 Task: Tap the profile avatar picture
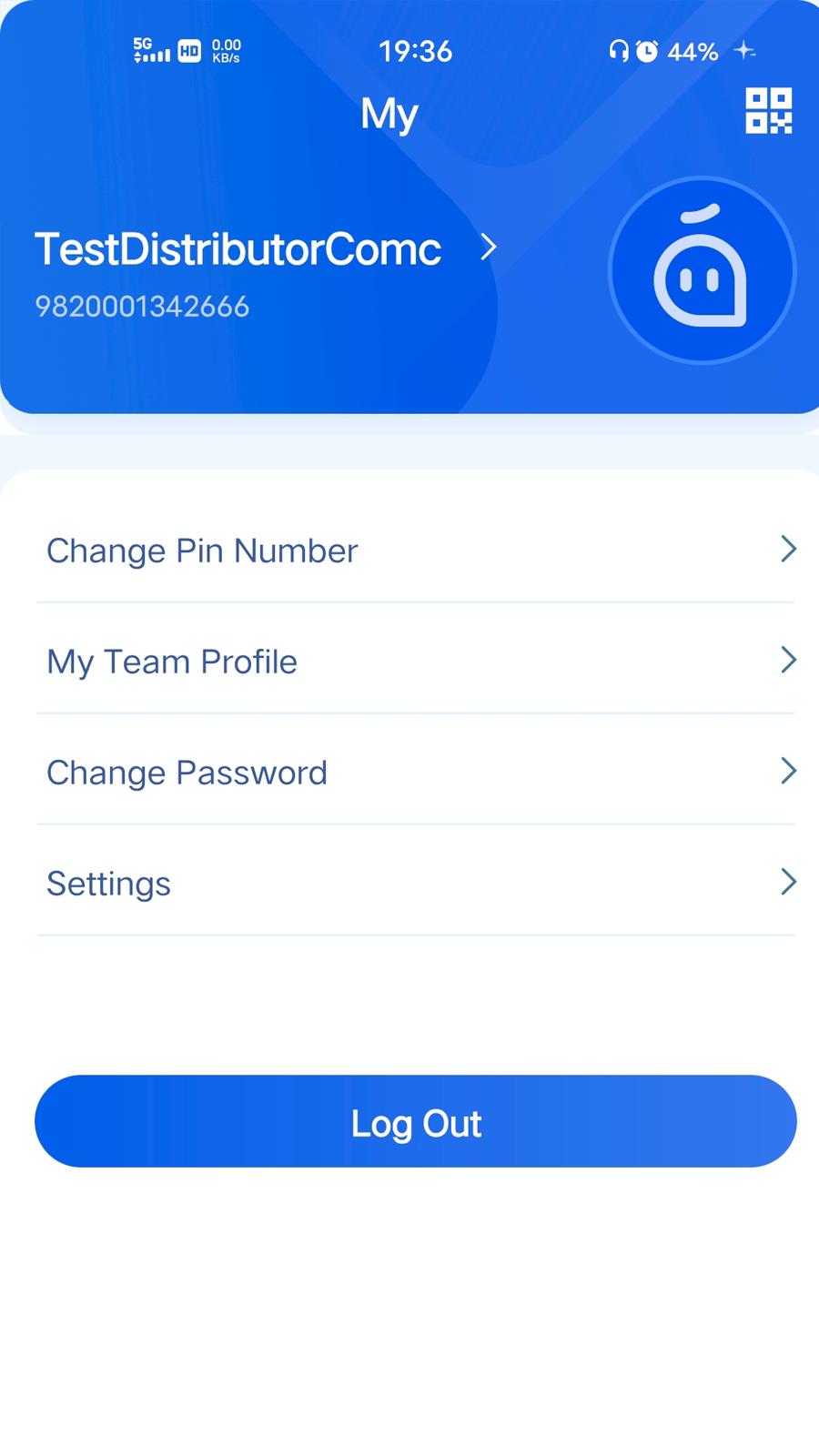click(x=702, y=270)
